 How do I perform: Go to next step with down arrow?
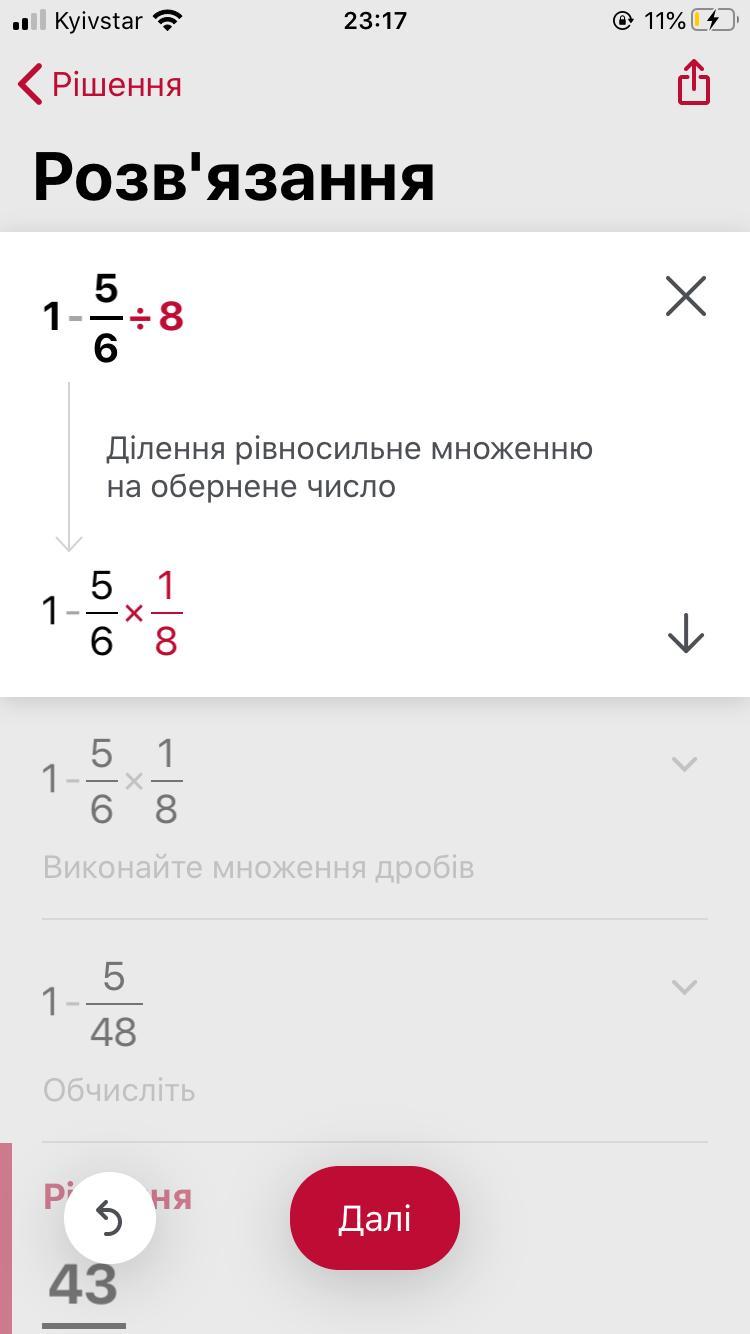(685, 633)
